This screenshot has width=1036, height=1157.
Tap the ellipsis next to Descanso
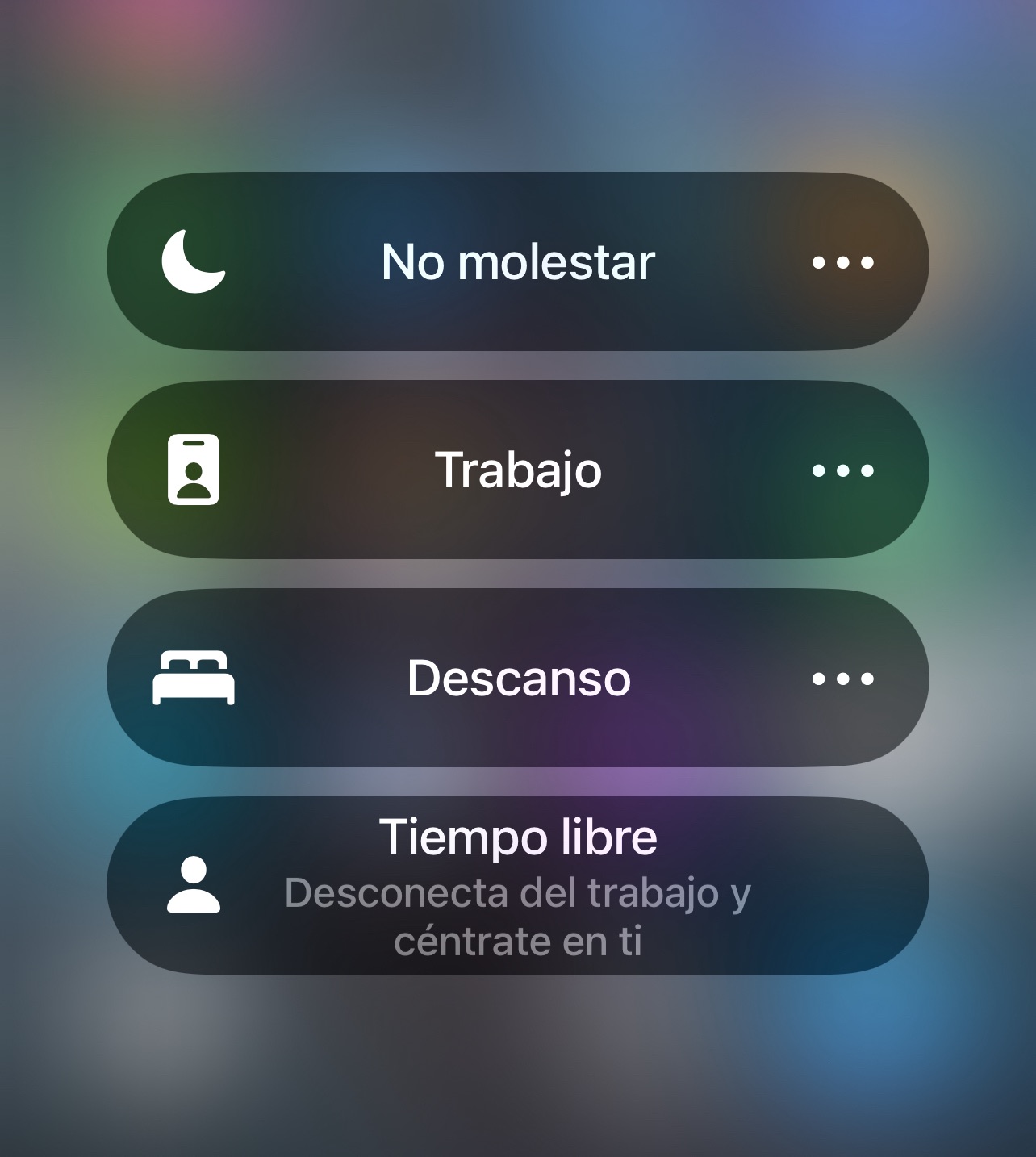pos(842,679)
